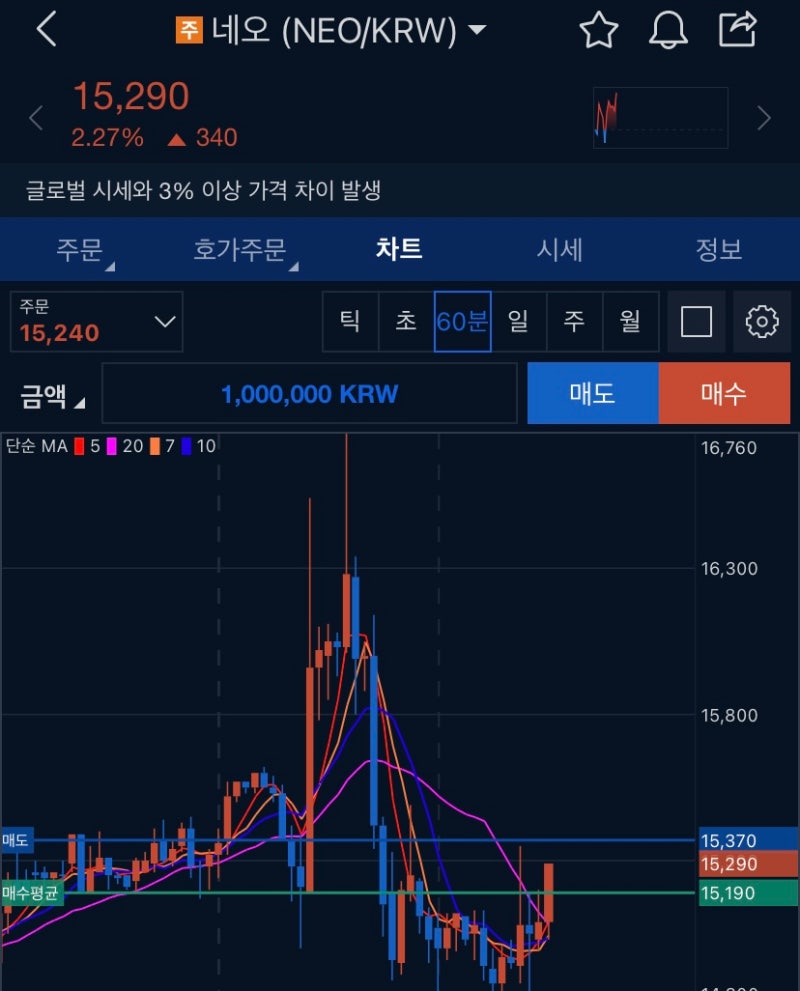This screenshot has width=800, height=991.
Task: Open chart settings via gear icon
Action: pos(762,321)
